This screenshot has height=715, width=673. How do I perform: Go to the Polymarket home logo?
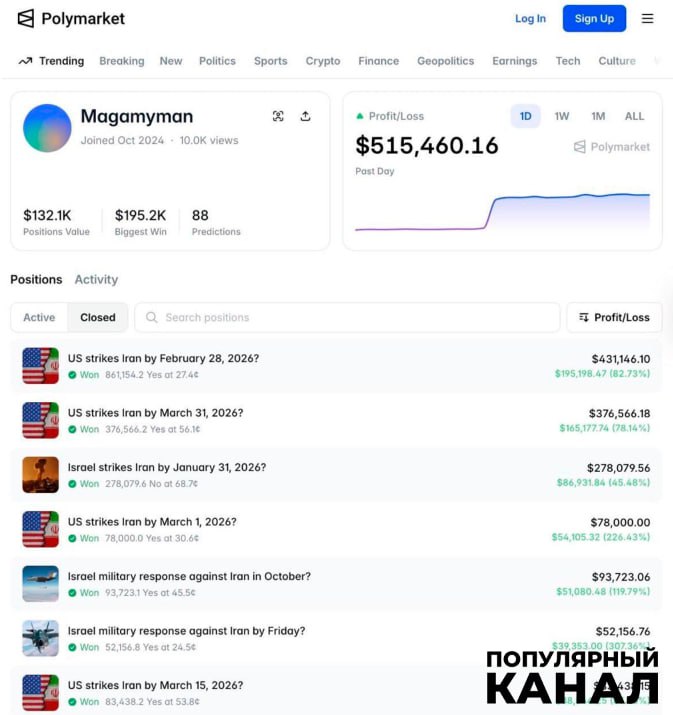point(71,18)
